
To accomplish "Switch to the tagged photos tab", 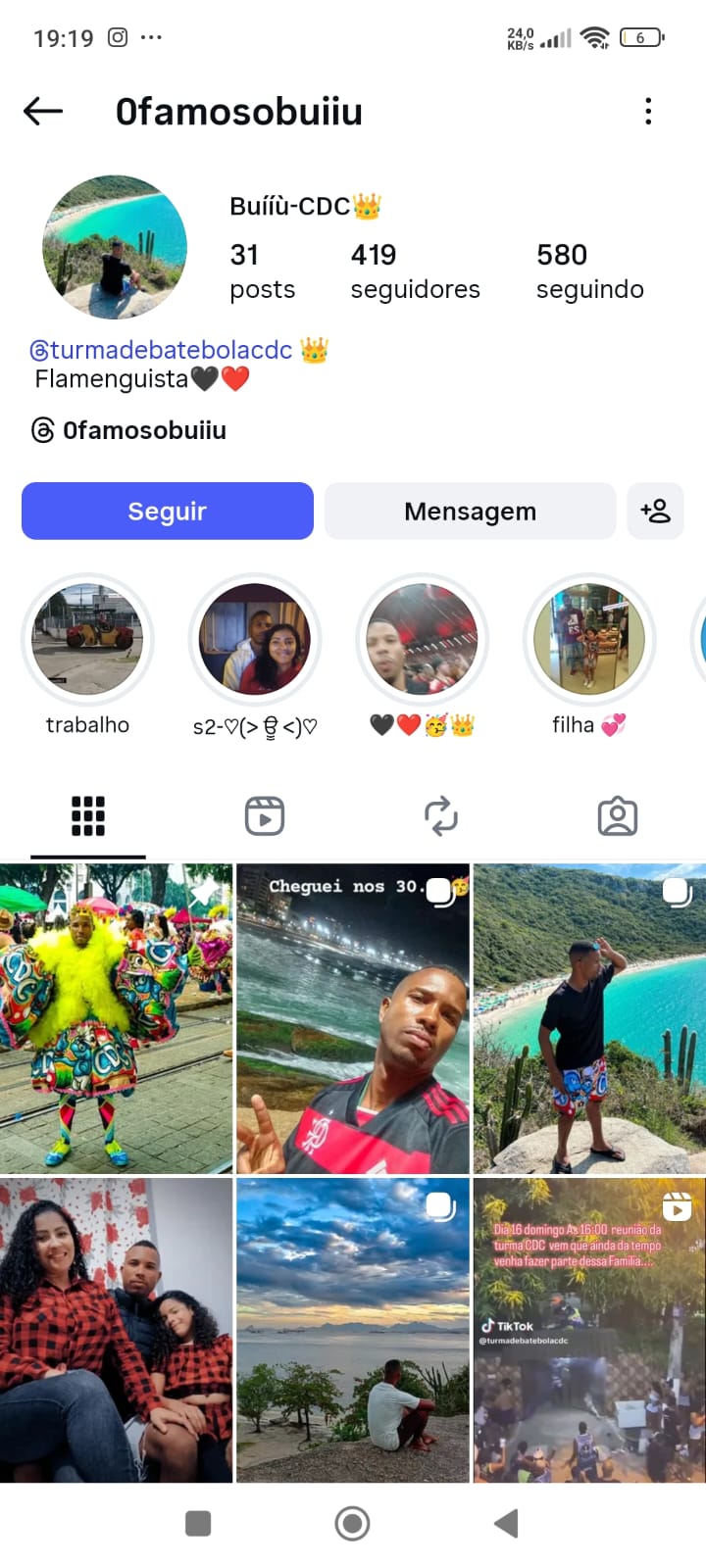I will [618, 815].
